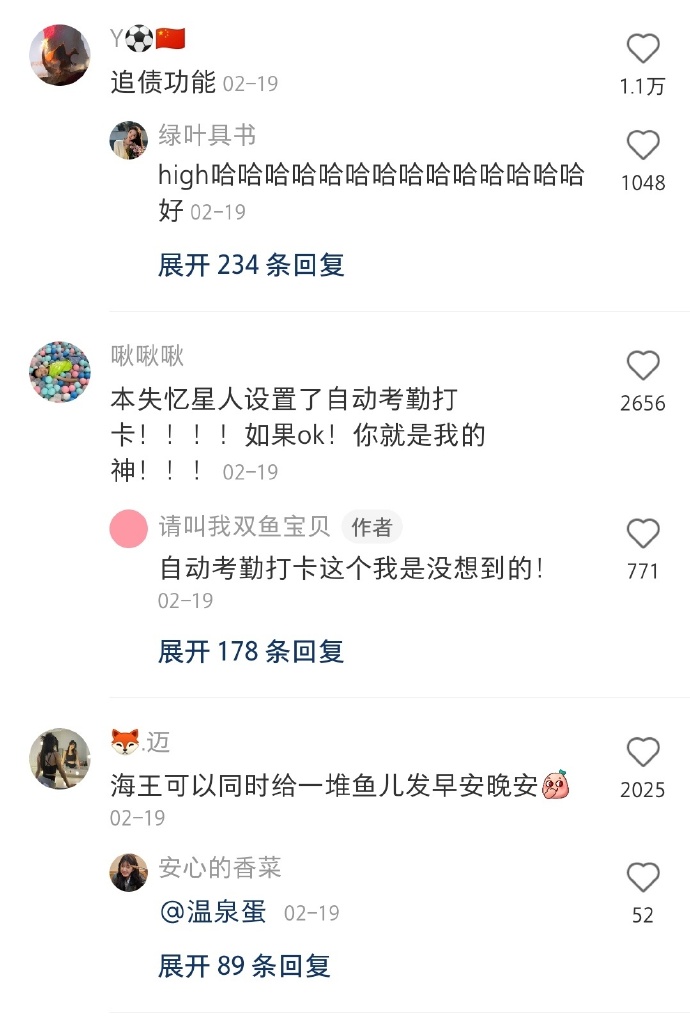This screenshot has width=690, height=1018.
Task: Expand the 178 replies
Action: tap(251, 652)
